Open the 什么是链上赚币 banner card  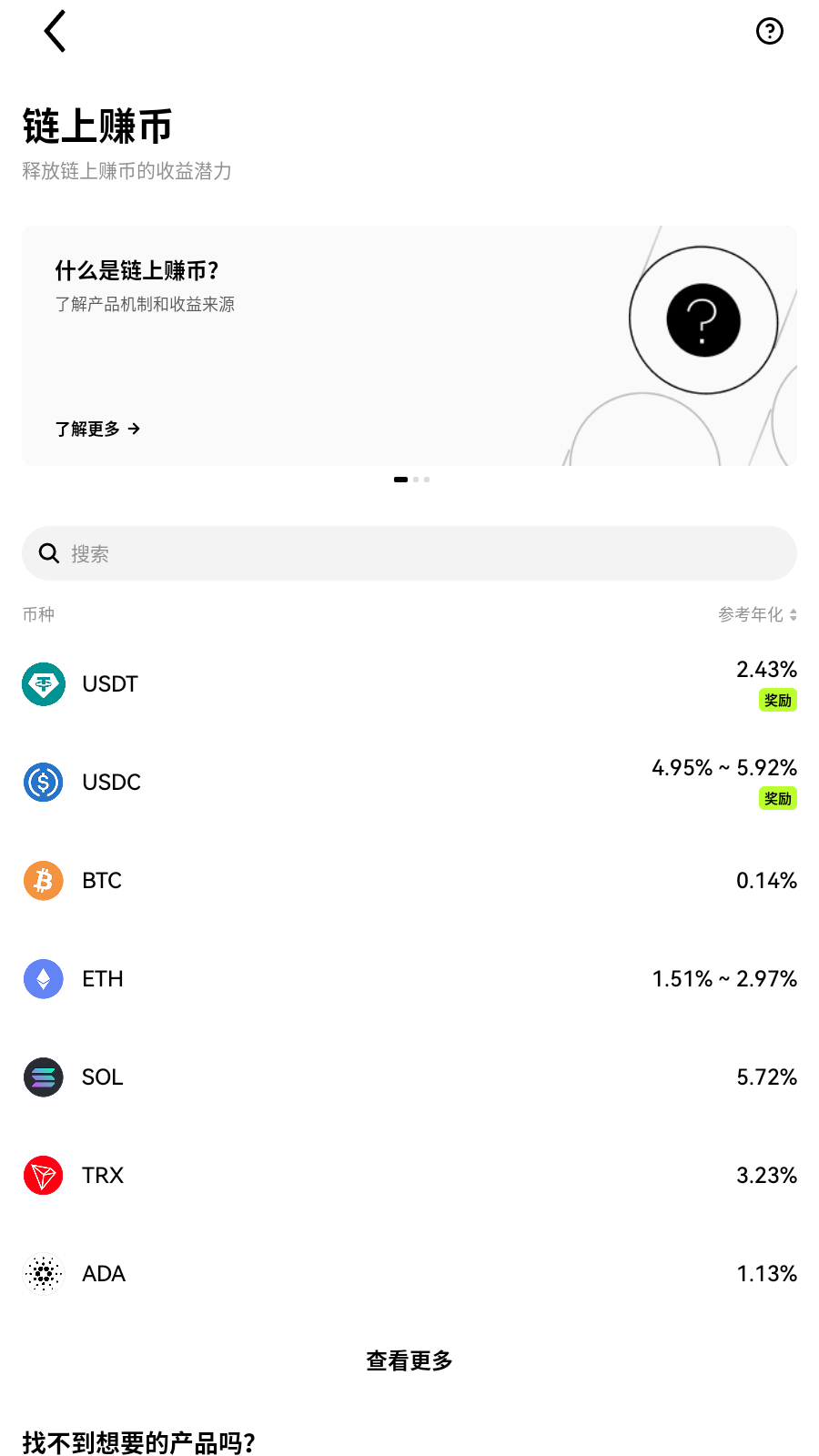click(409, 346)
